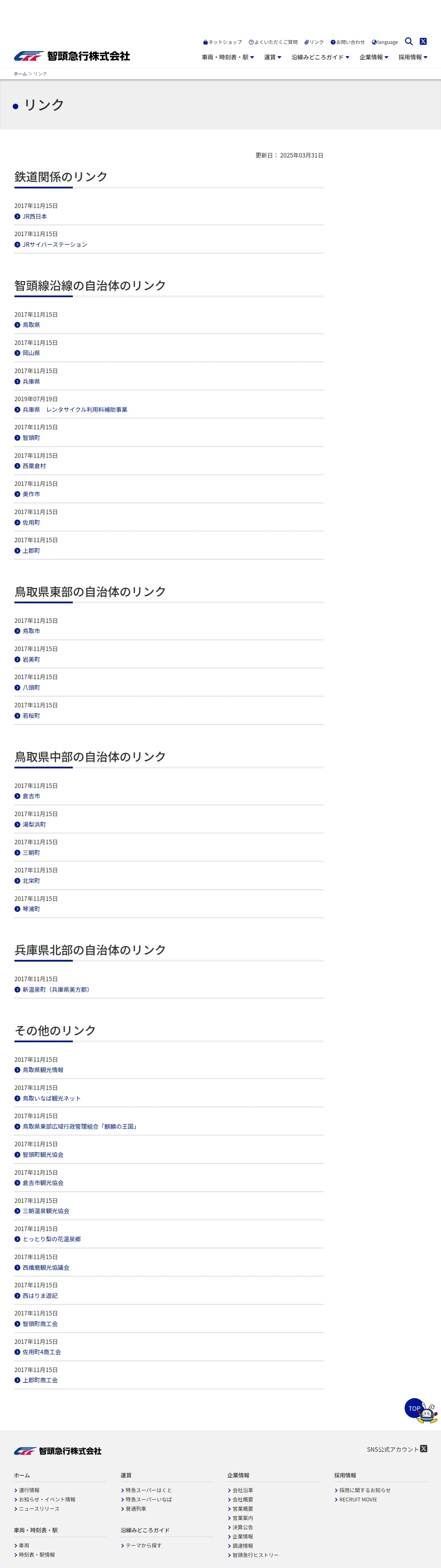The height and width of the screenshot is (1568, 441).
Task: Expand the 沿線みどころガイド menu
Action: click(320, 57)
